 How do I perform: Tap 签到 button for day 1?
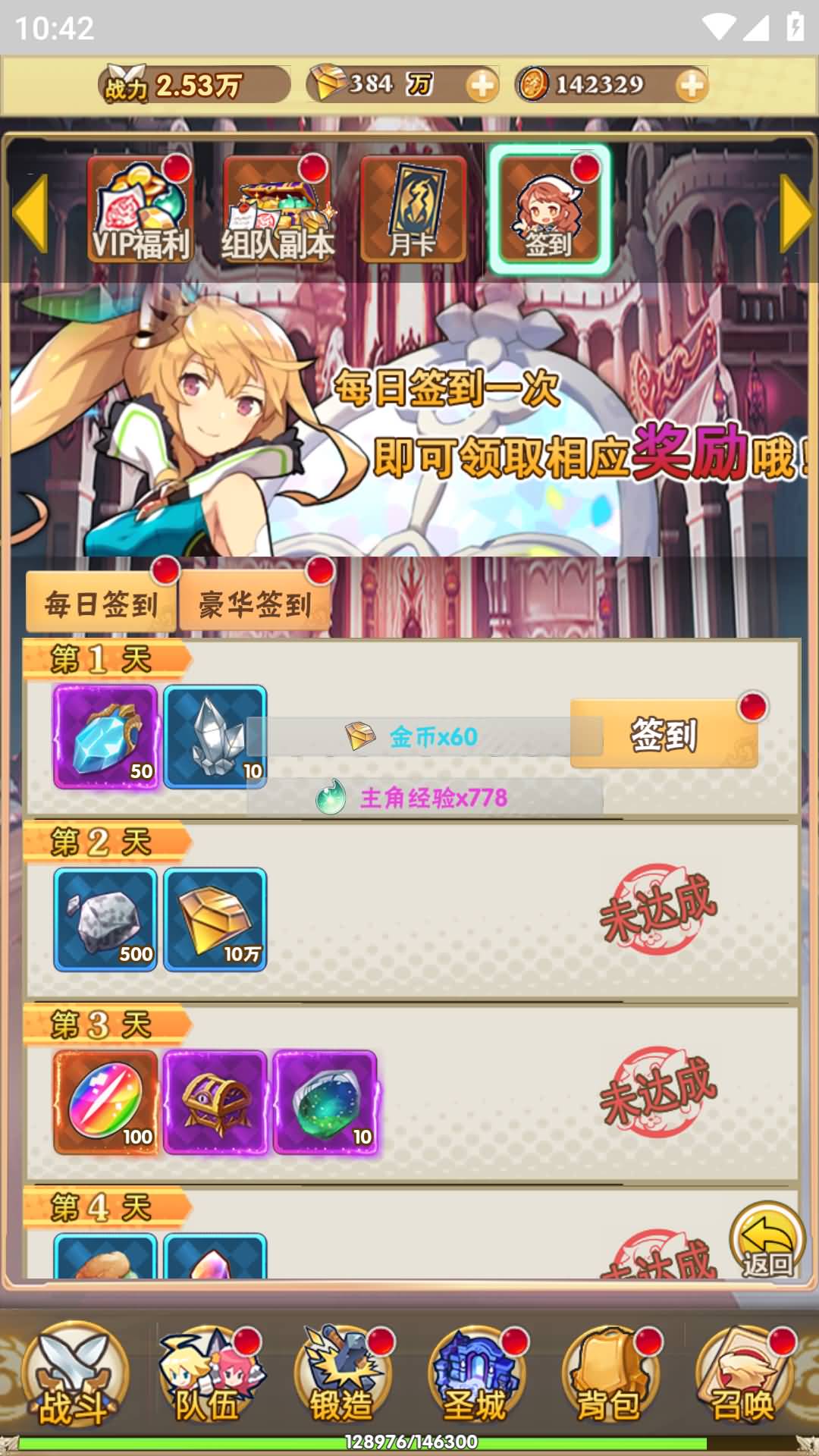(664, 734)
